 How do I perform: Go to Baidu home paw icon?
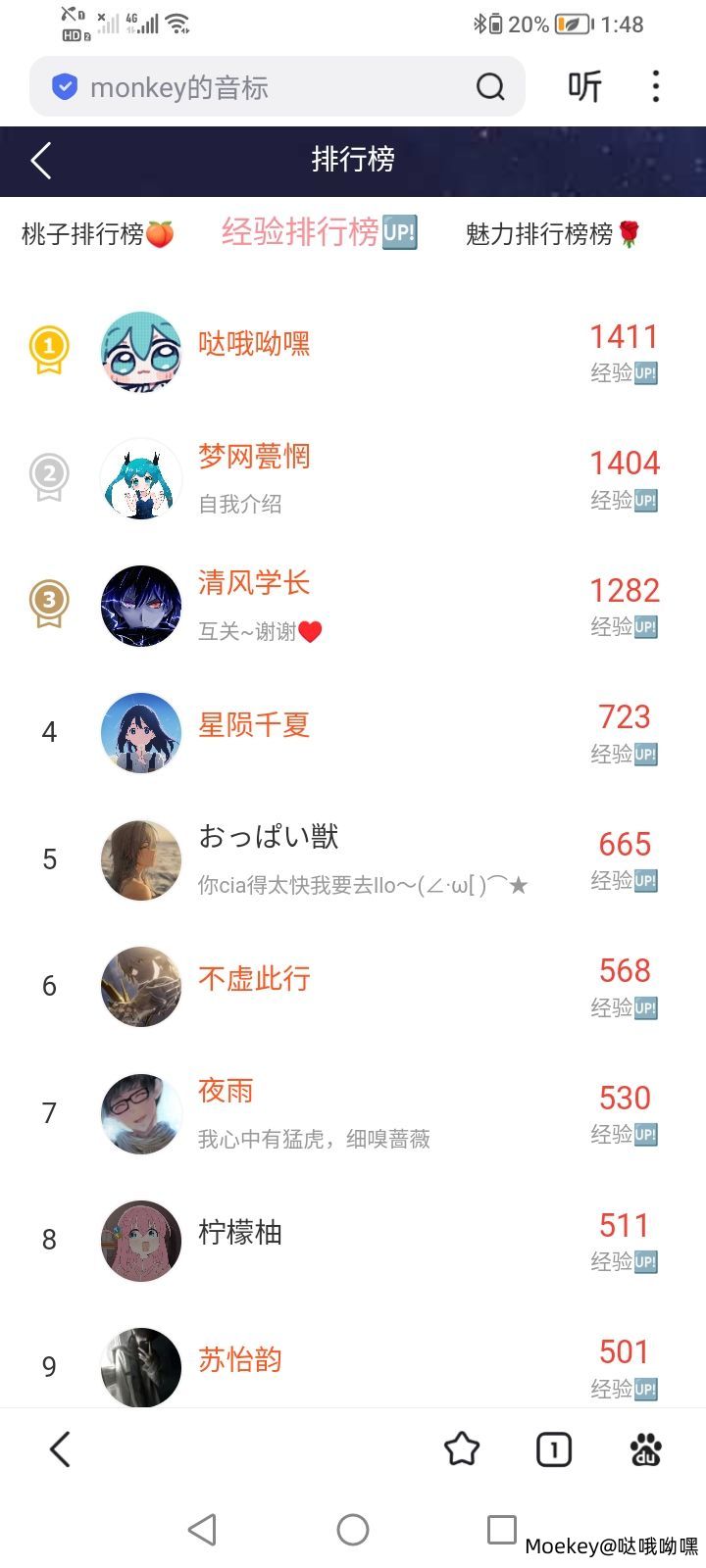645,1449
